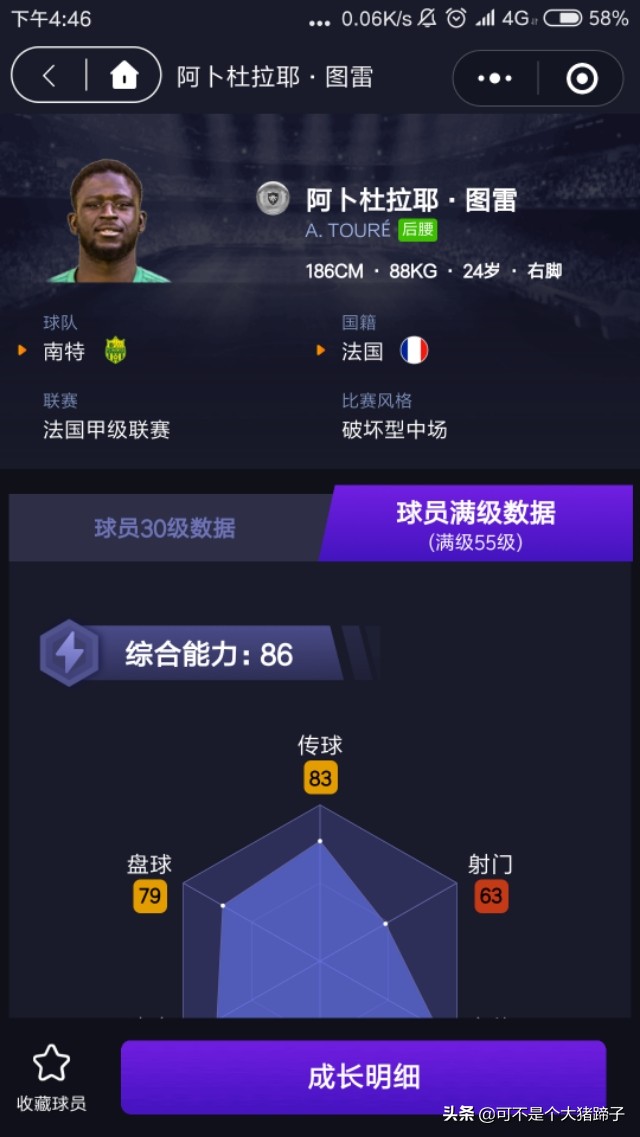Add player to favorites with 收藏球员
640x1137 pixels.
coord(51,1078)
